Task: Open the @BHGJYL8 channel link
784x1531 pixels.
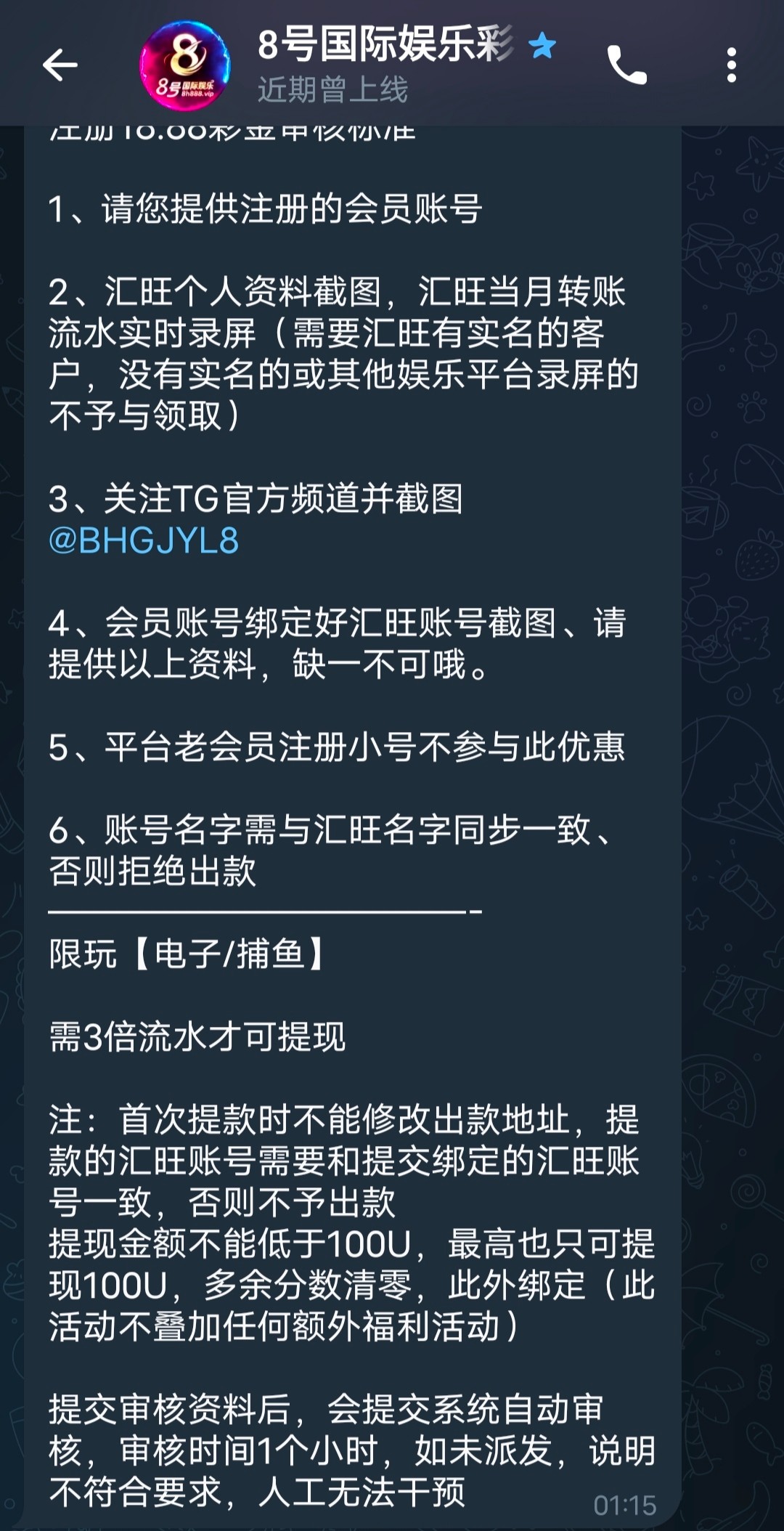Action: coord(144,541)
